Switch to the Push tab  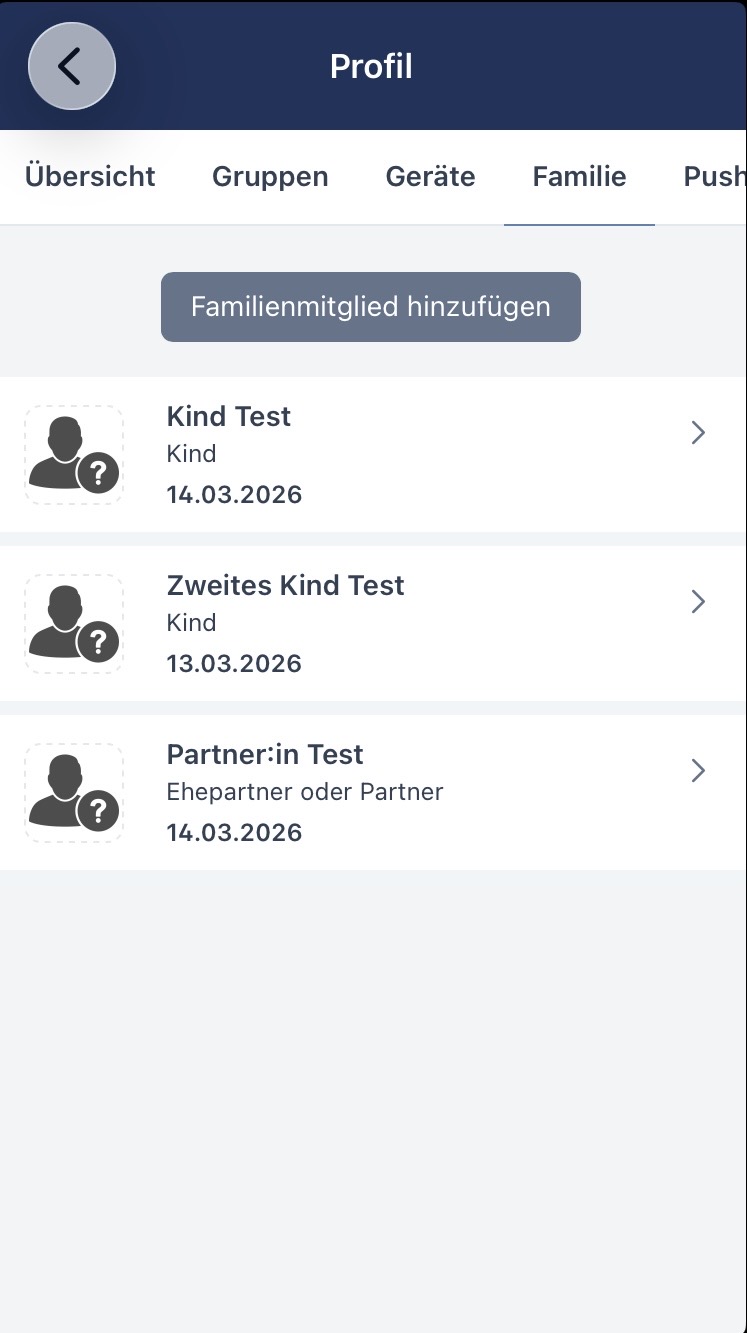pyautogui.click(x=714, y=177)
